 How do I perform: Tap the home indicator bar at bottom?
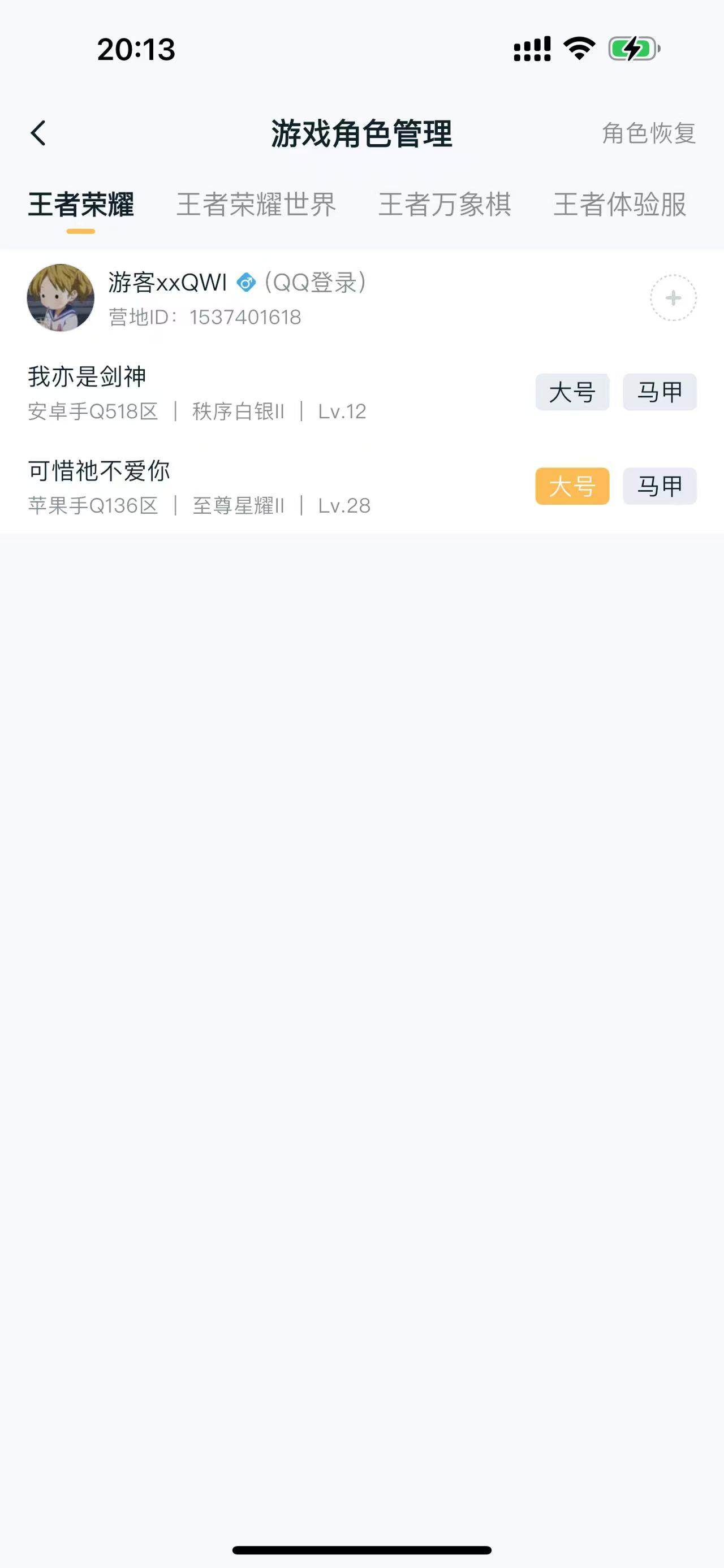pyautogui.click(x=361, y=1549)
